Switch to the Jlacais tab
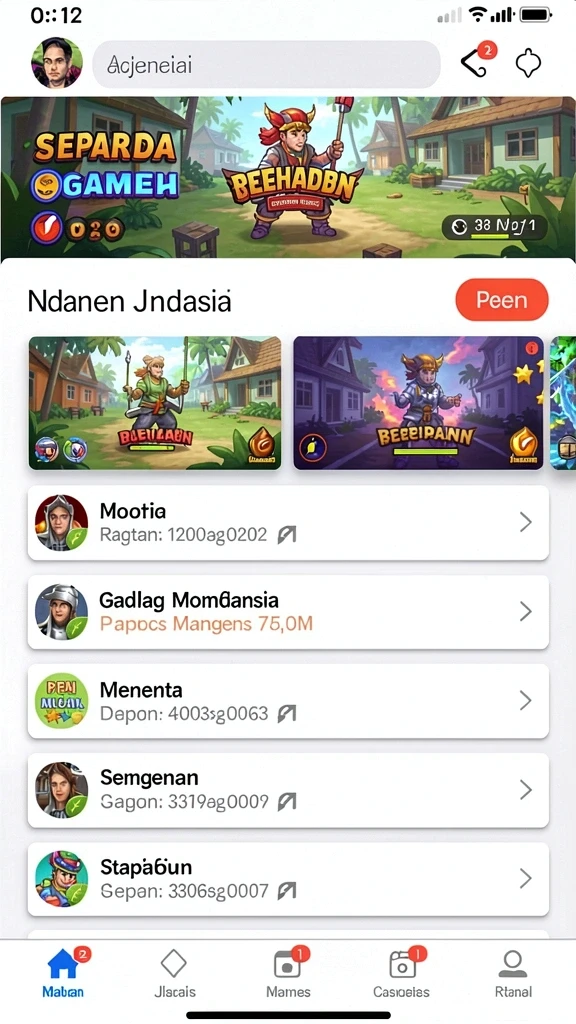This screenshot has width=576, height=1024. coord(174,973)
